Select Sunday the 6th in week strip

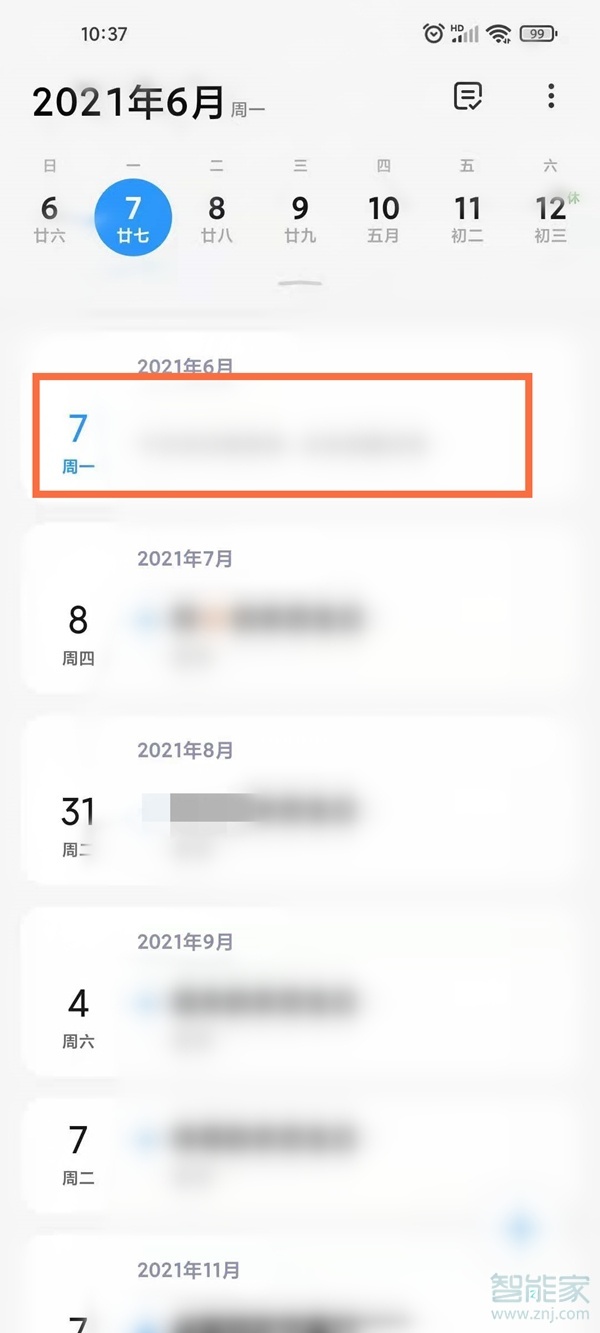click(x=49, y=217)
